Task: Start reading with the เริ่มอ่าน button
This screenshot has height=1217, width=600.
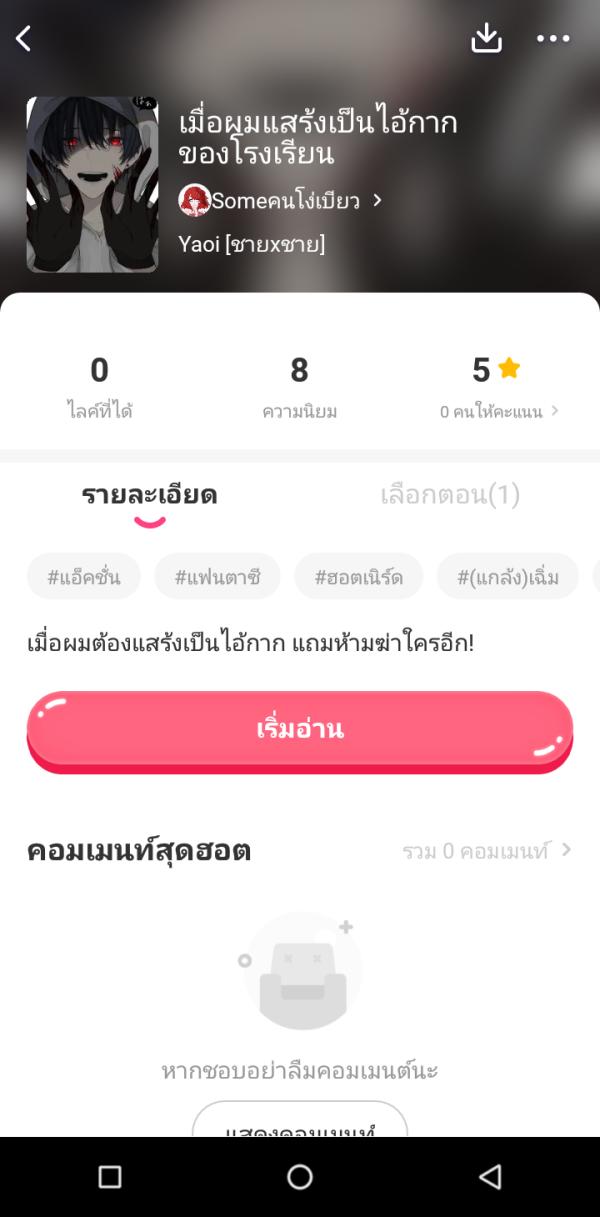Action: pos(300,729)
